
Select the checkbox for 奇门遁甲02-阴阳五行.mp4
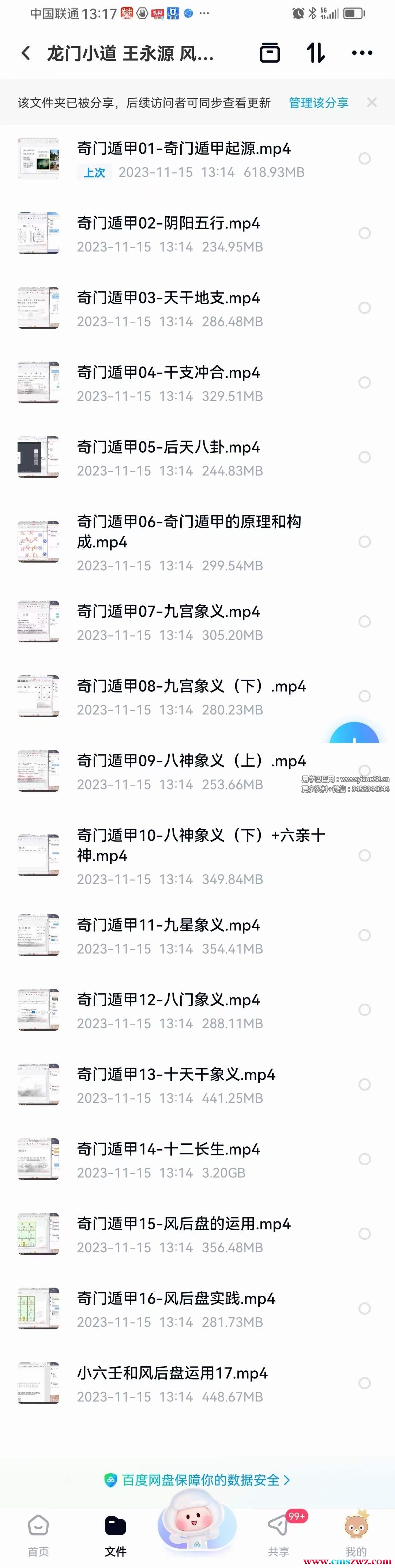pyautogui.click(x=364, y=233)
